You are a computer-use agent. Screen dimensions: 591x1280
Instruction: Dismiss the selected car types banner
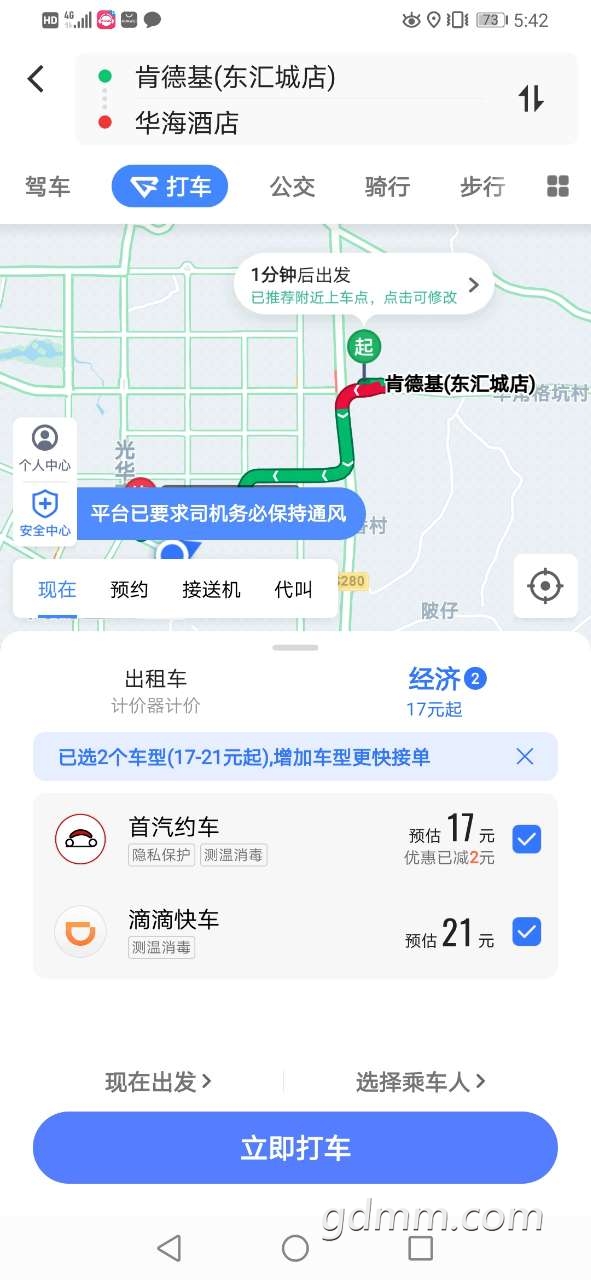pos(525,757)
